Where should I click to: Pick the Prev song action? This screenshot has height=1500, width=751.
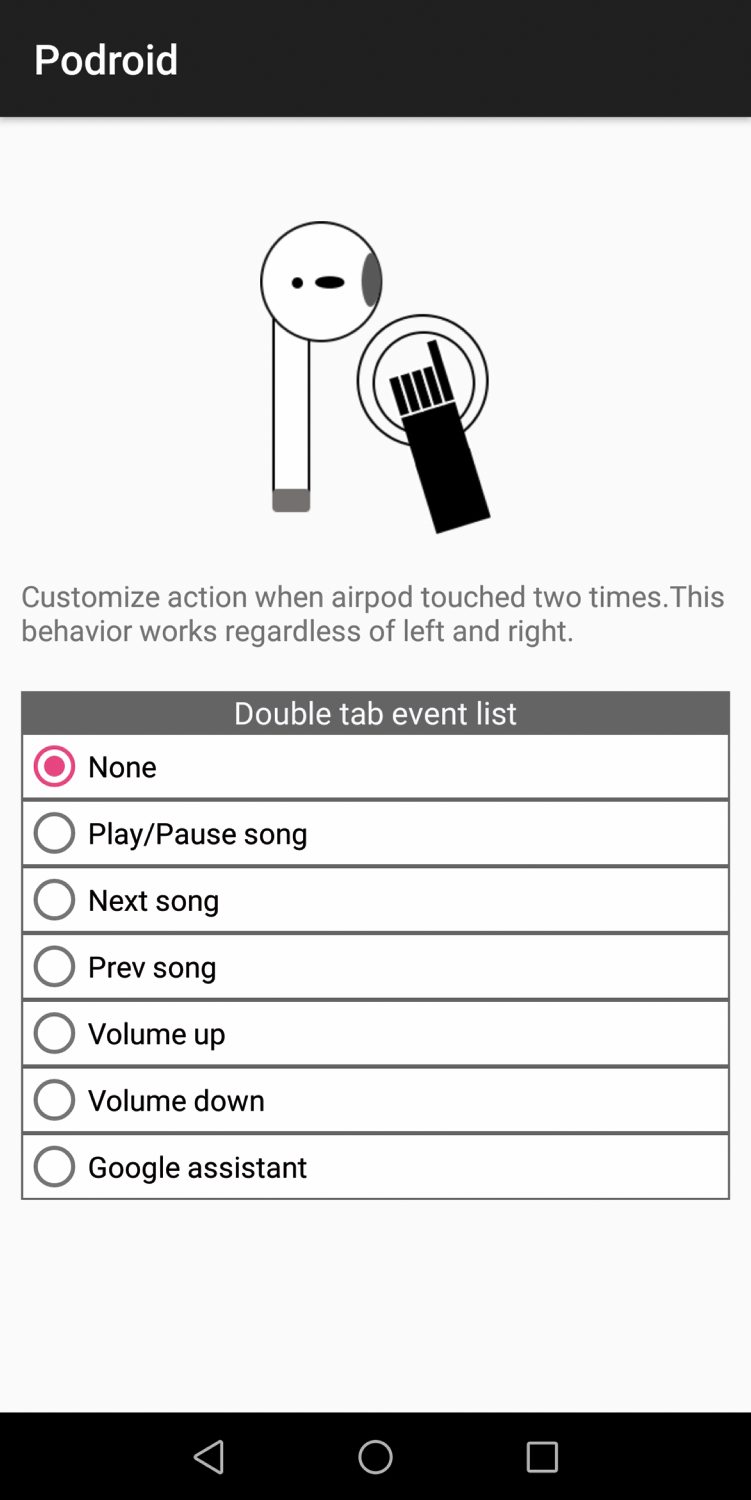(375, 966)
